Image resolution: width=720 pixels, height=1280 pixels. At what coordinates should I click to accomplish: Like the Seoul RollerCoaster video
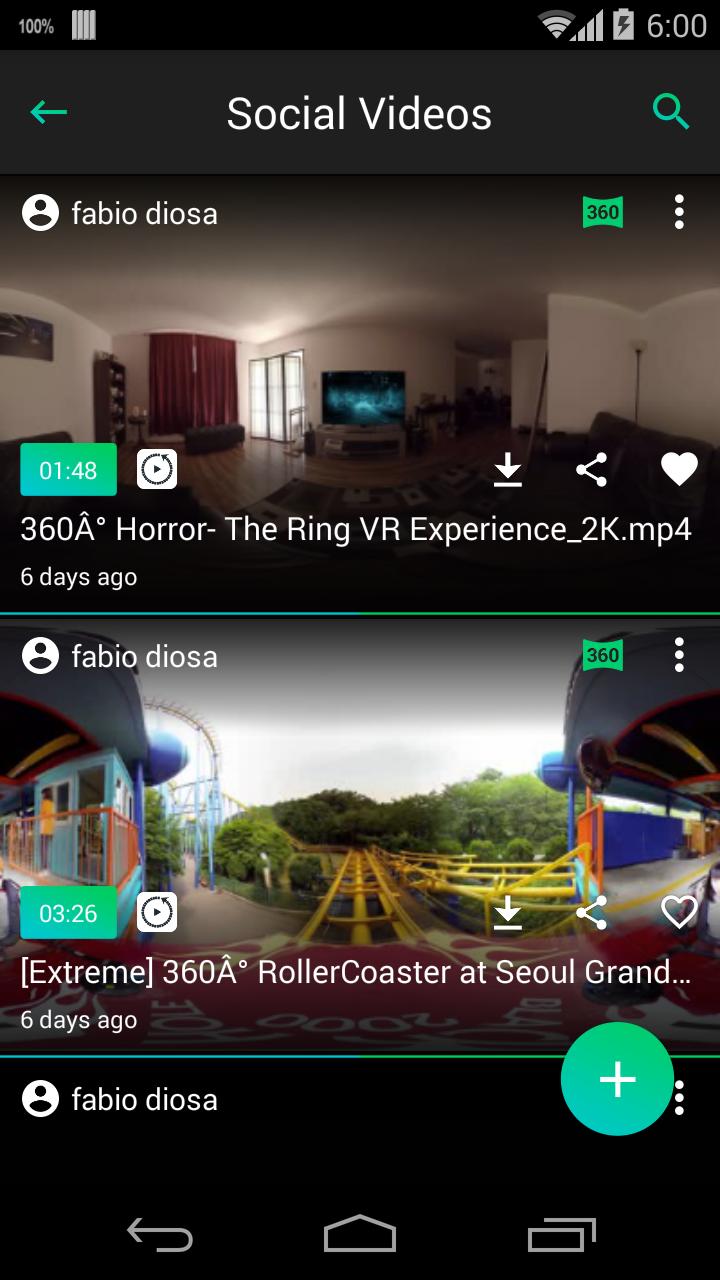click(x=679, y=913)
